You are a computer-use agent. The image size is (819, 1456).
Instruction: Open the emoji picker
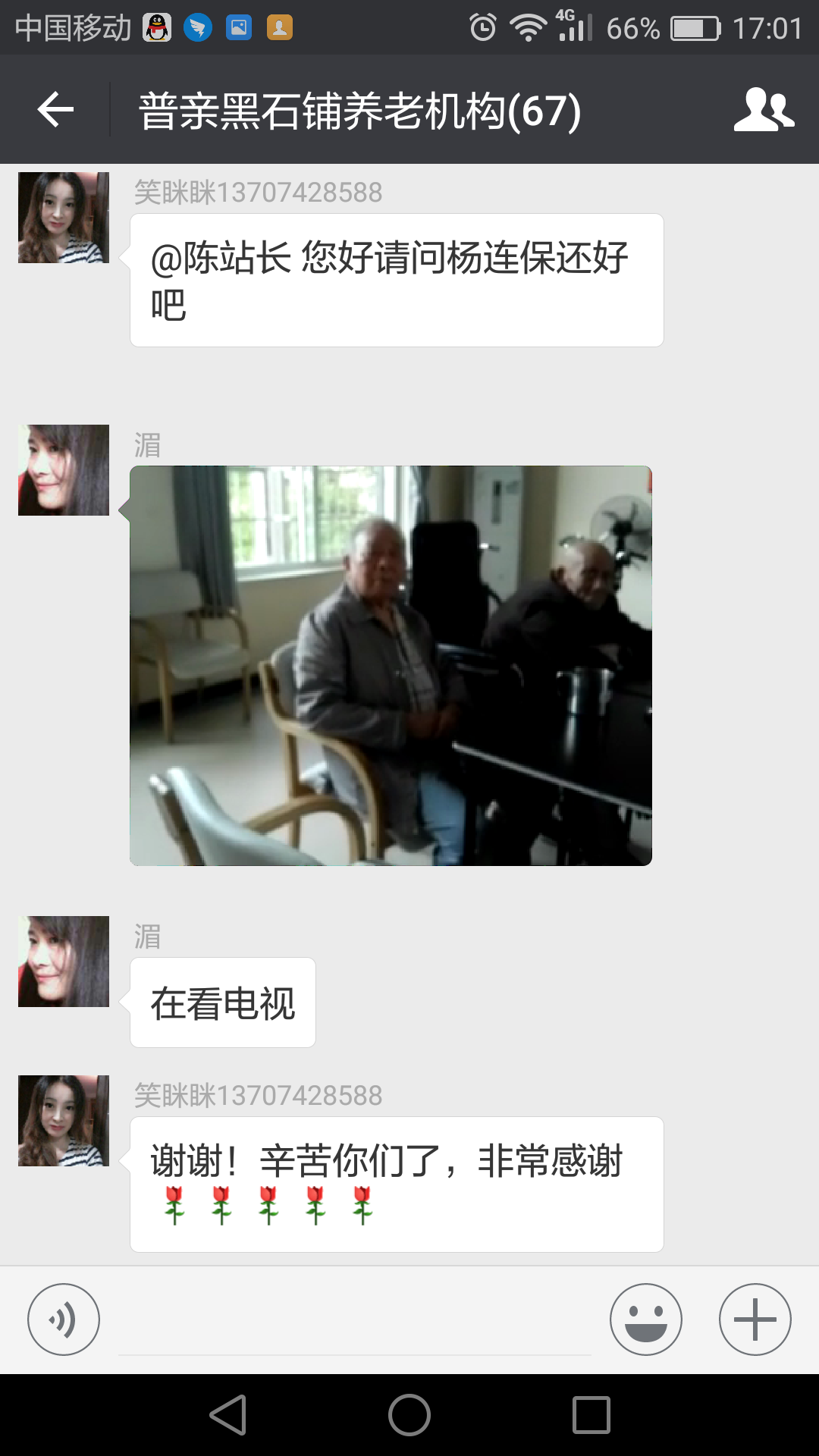point(645,1319)
